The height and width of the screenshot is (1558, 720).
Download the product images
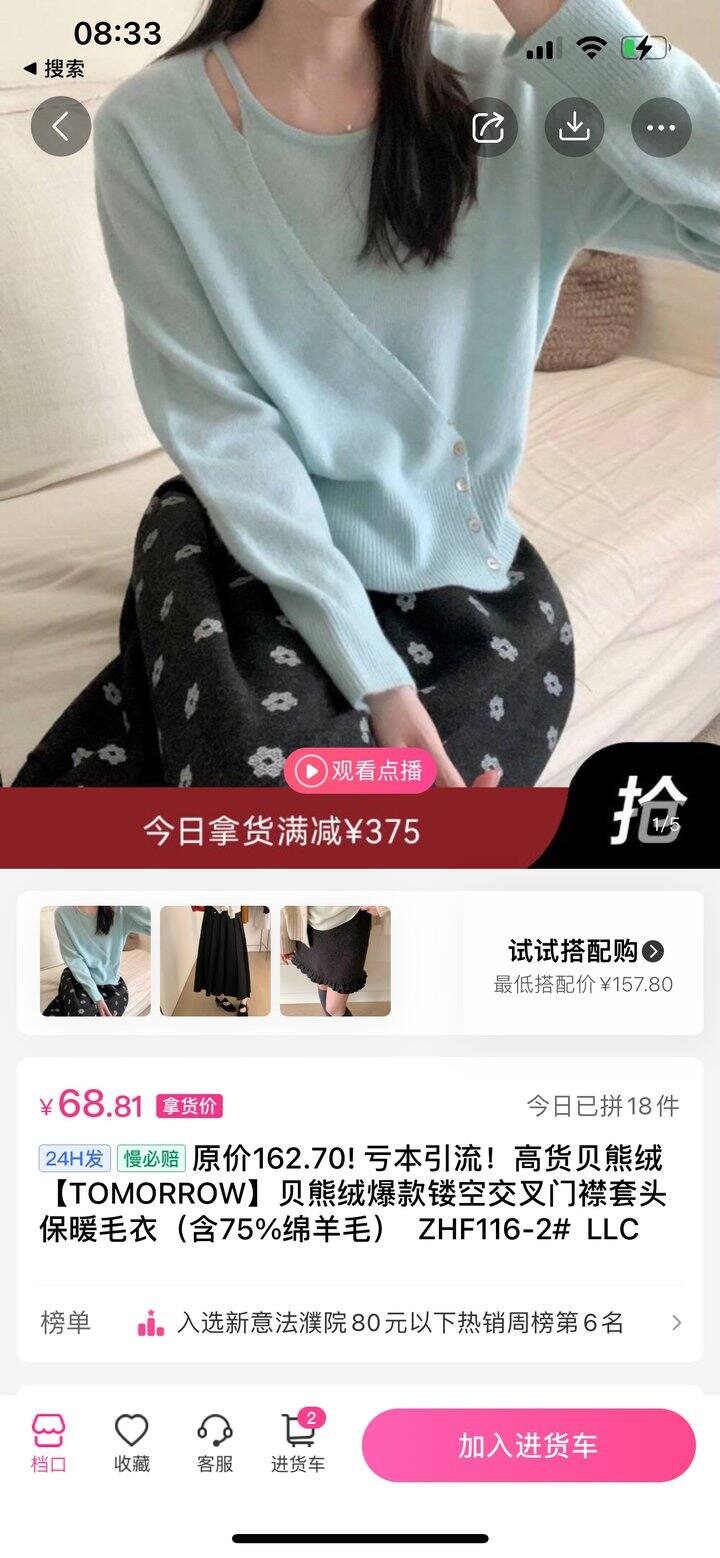point(574,127)
